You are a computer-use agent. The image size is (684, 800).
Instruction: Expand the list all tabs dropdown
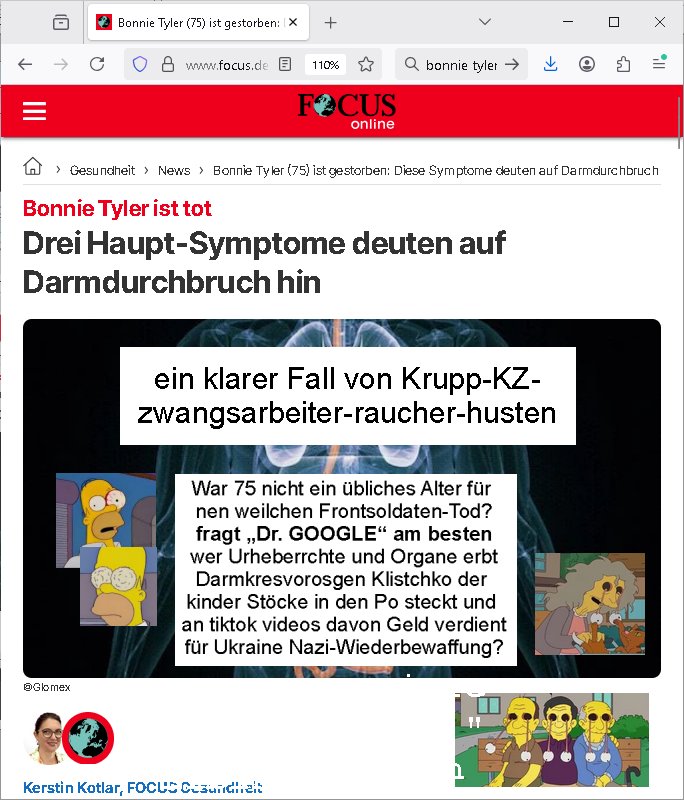coord(485,22)
